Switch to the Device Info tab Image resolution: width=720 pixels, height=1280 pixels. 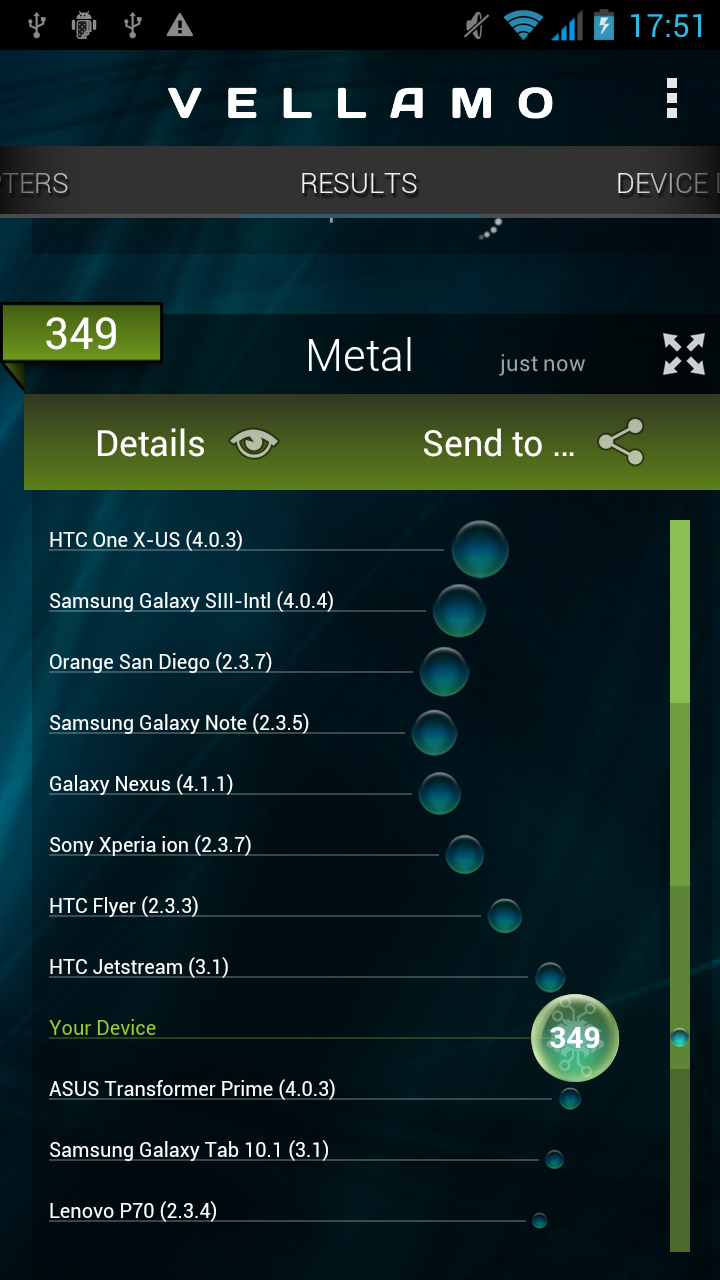point(665,184)
